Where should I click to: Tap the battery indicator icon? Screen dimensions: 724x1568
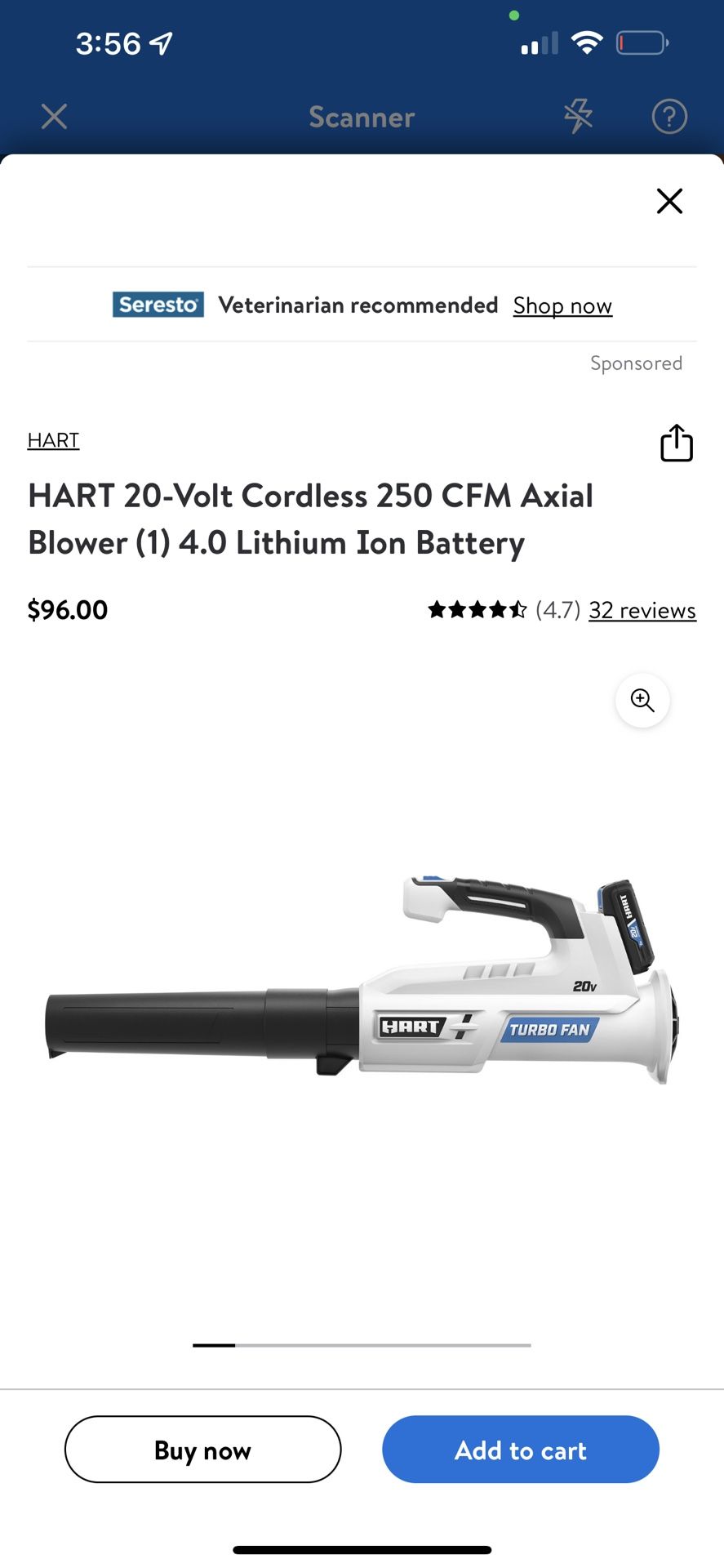point(642,42)
